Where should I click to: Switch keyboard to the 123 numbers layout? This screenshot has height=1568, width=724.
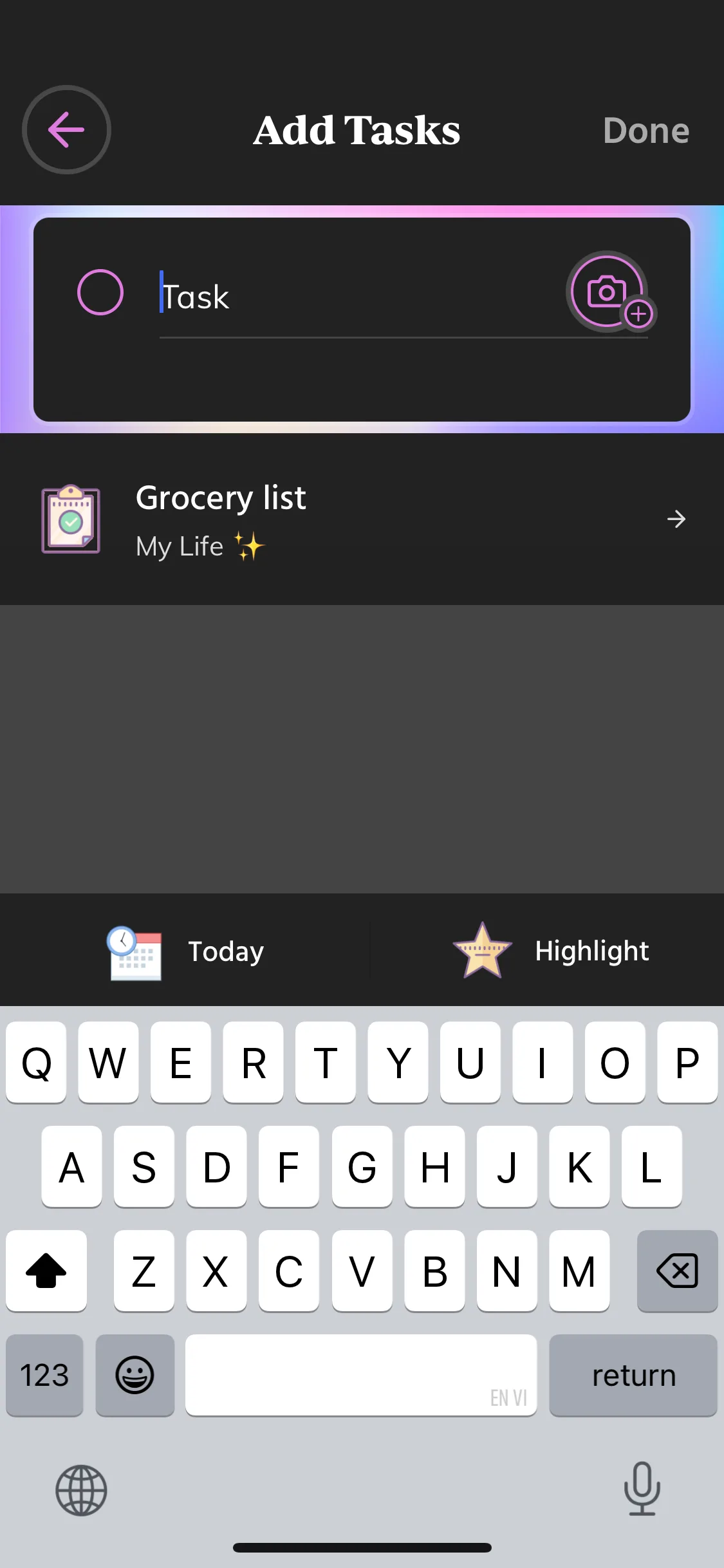pos(44,1376)
